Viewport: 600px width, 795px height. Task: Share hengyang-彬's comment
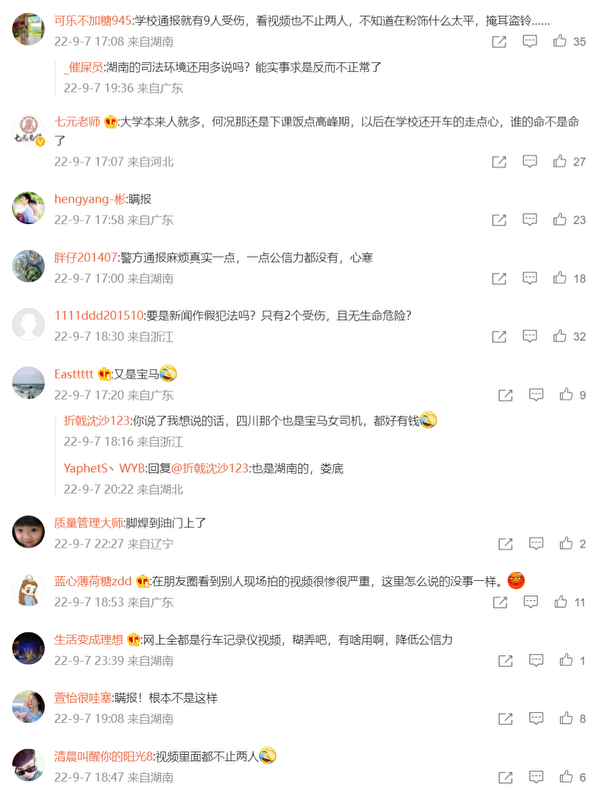(x=499, y=220)
